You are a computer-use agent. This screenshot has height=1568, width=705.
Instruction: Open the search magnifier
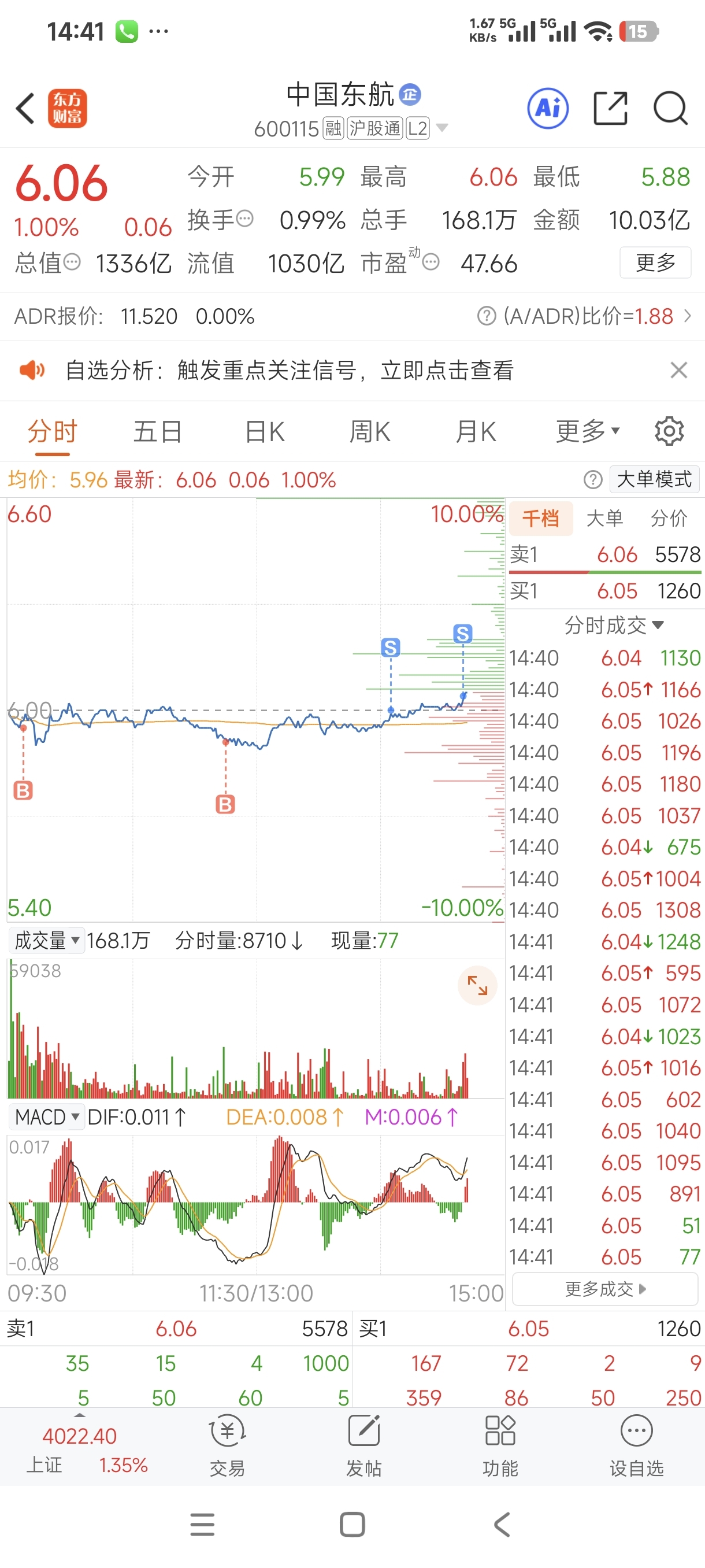pyautogui.click(x=670, y=108)
